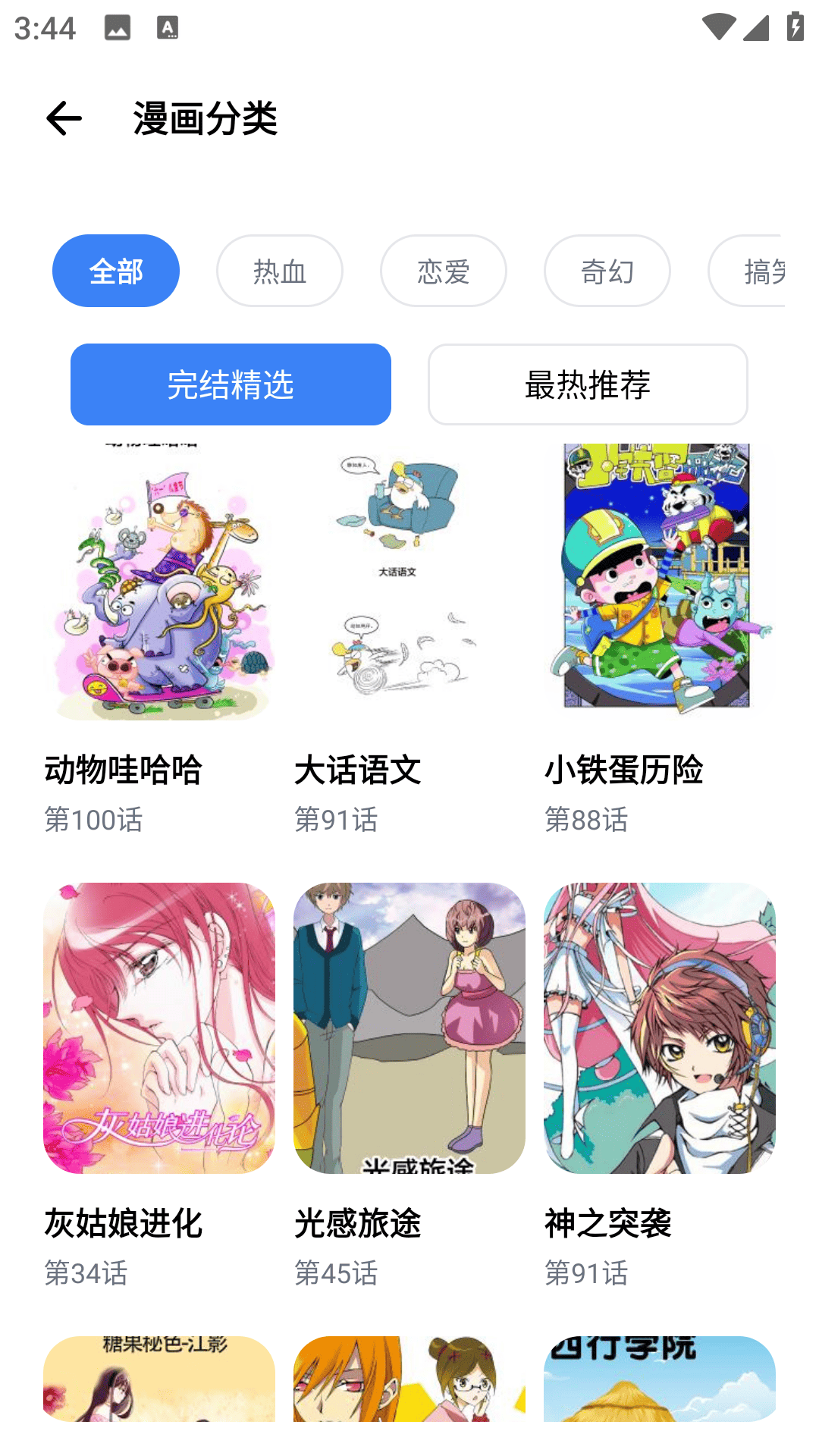This screenshot has height=1456, width=819.
Task: Select the 恋爱 category
Action: (x=443, y=271)
